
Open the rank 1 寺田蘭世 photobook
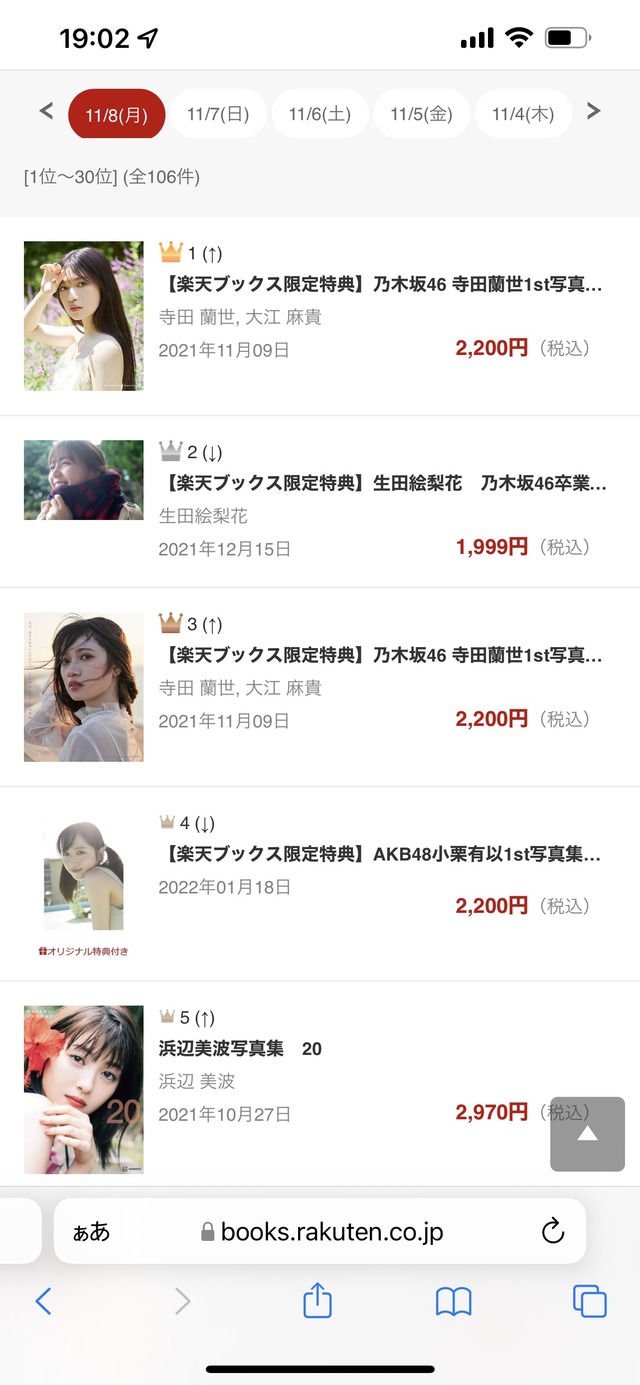click(x=381, y=285)
